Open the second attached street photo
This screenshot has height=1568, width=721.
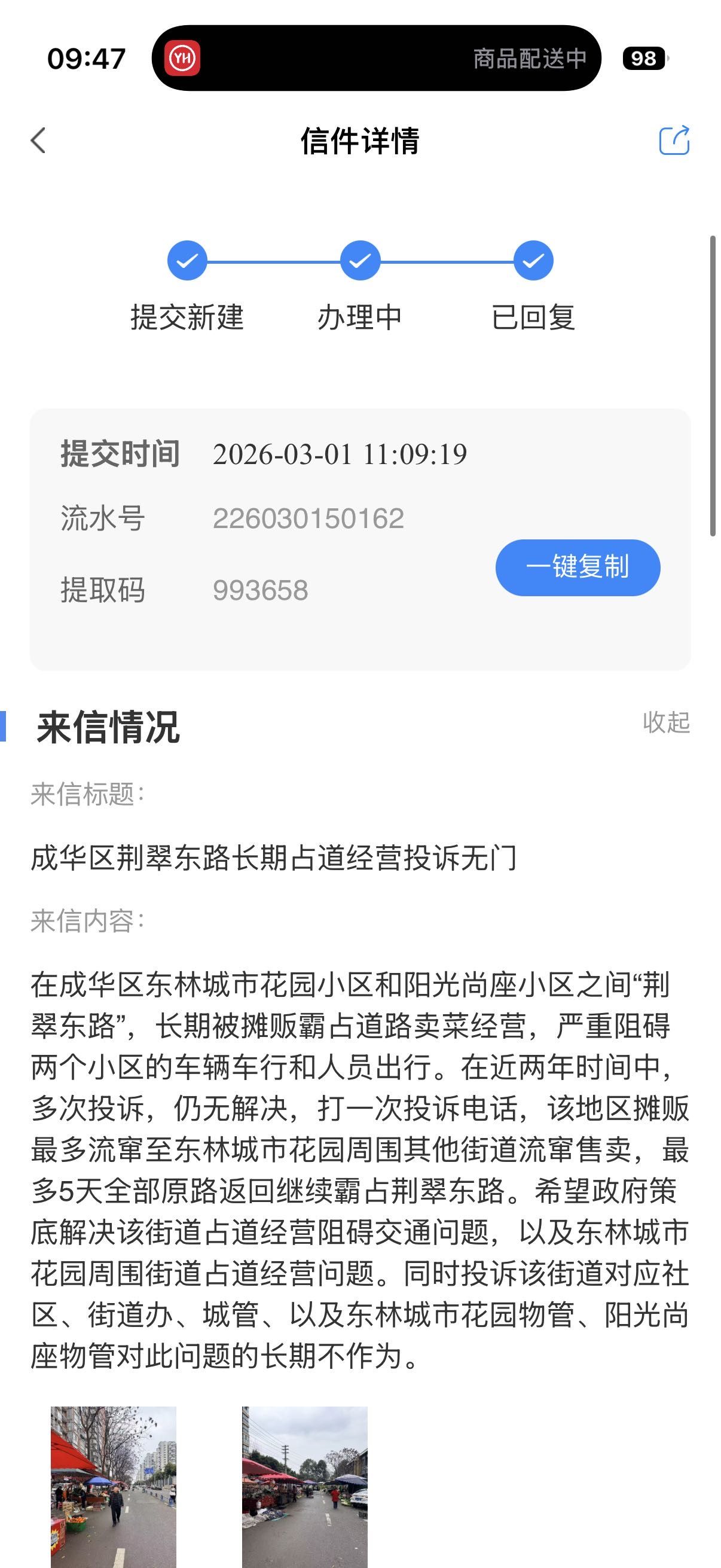pyautogui.click(x=305, y=1485)
